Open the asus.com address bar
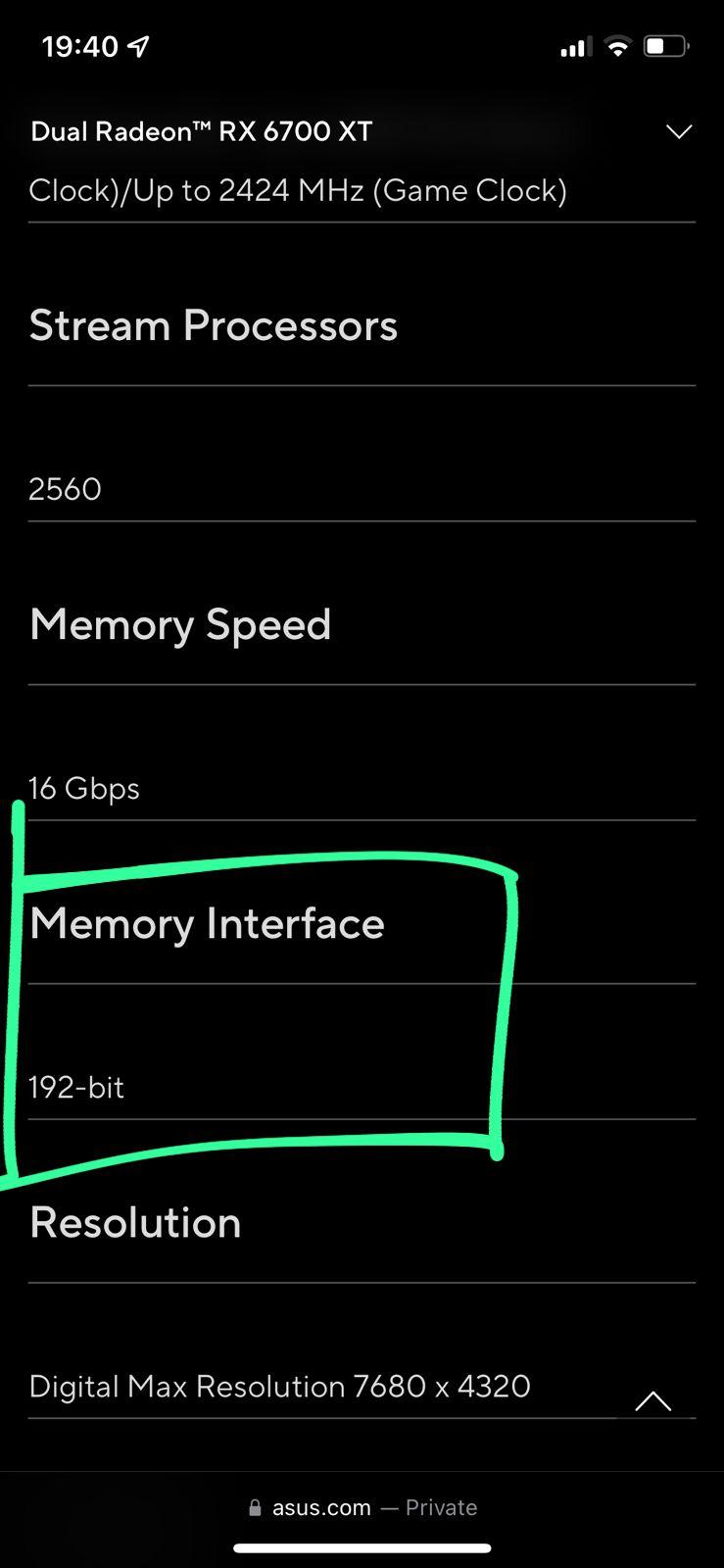724x1568 pixels. click(362, 1507)
